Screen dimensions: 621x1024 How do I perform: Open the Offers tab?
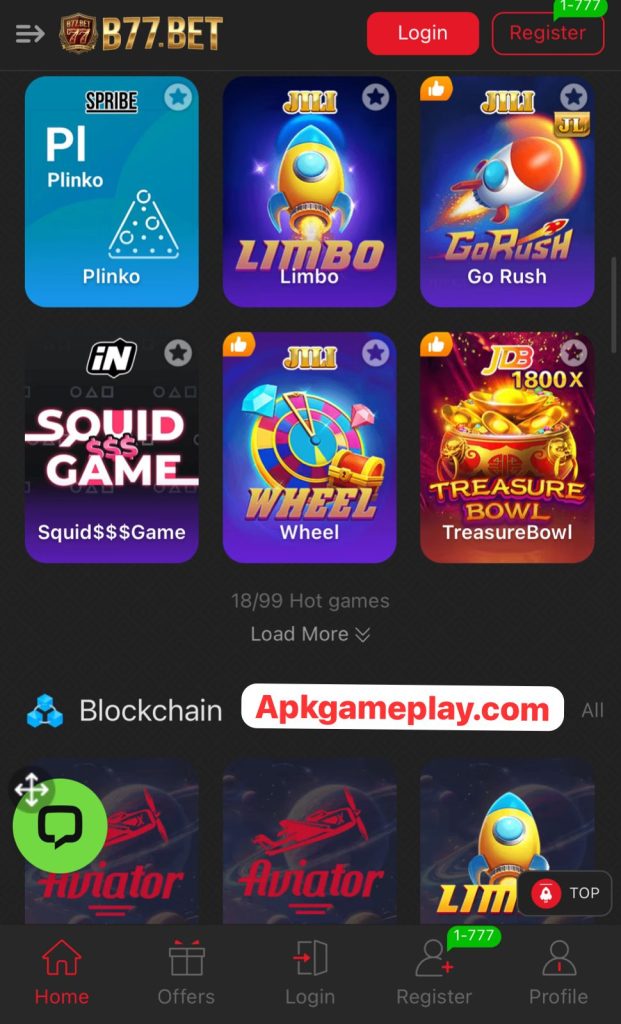tap(186, 973)
